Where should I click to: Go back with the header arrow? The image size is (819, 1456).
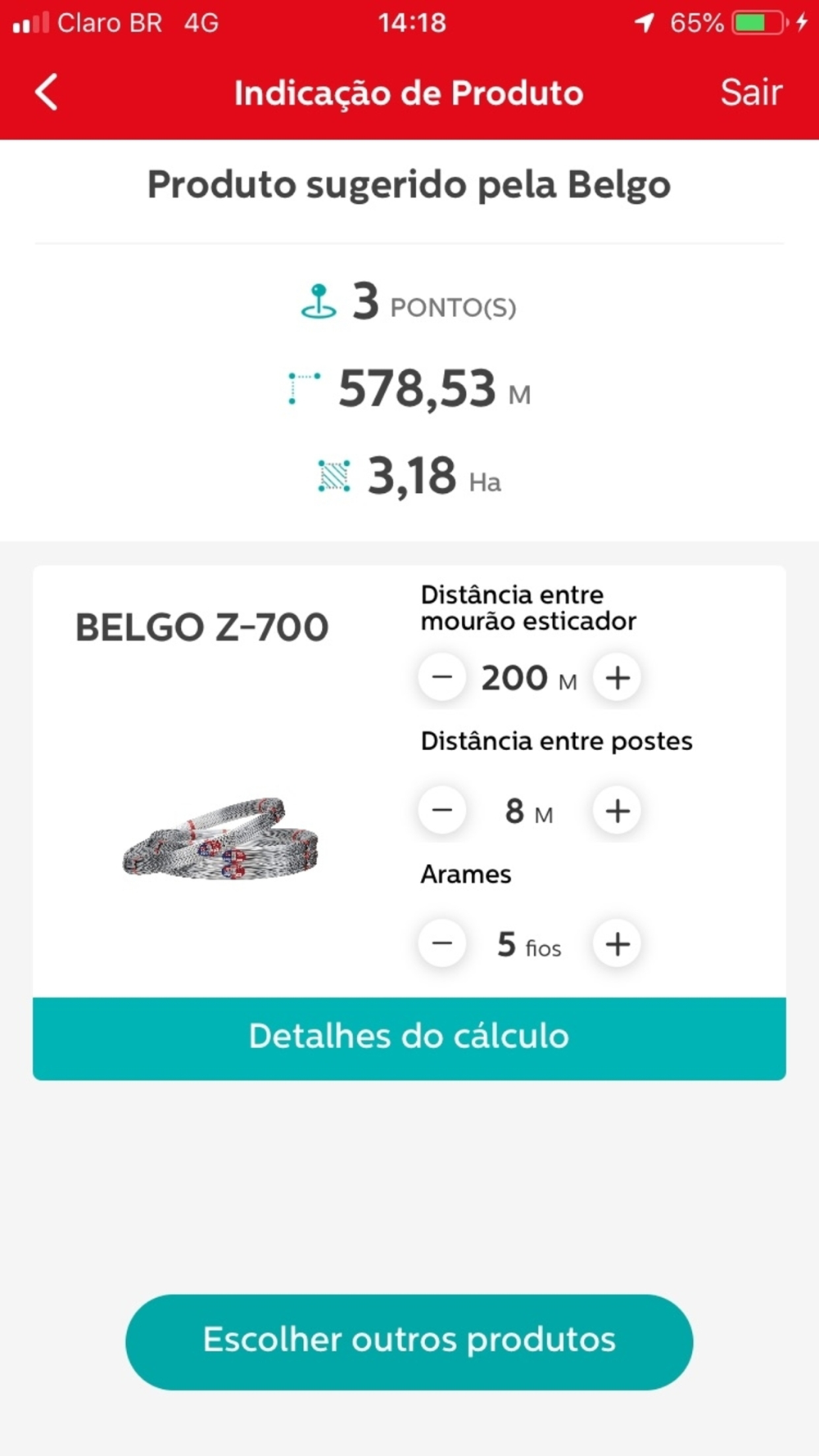47,92
